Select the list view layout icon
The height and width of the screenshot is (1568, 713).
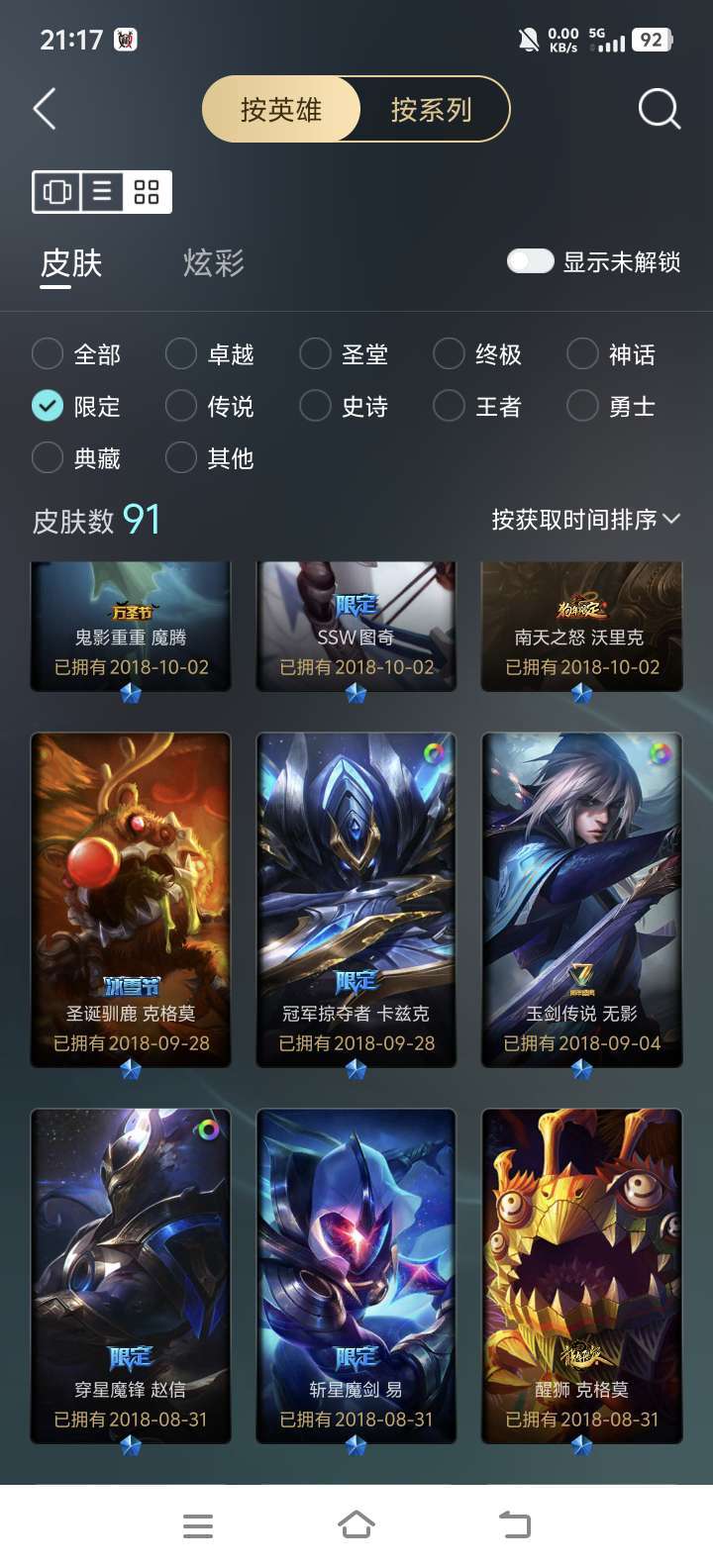[x=102, y=191]
